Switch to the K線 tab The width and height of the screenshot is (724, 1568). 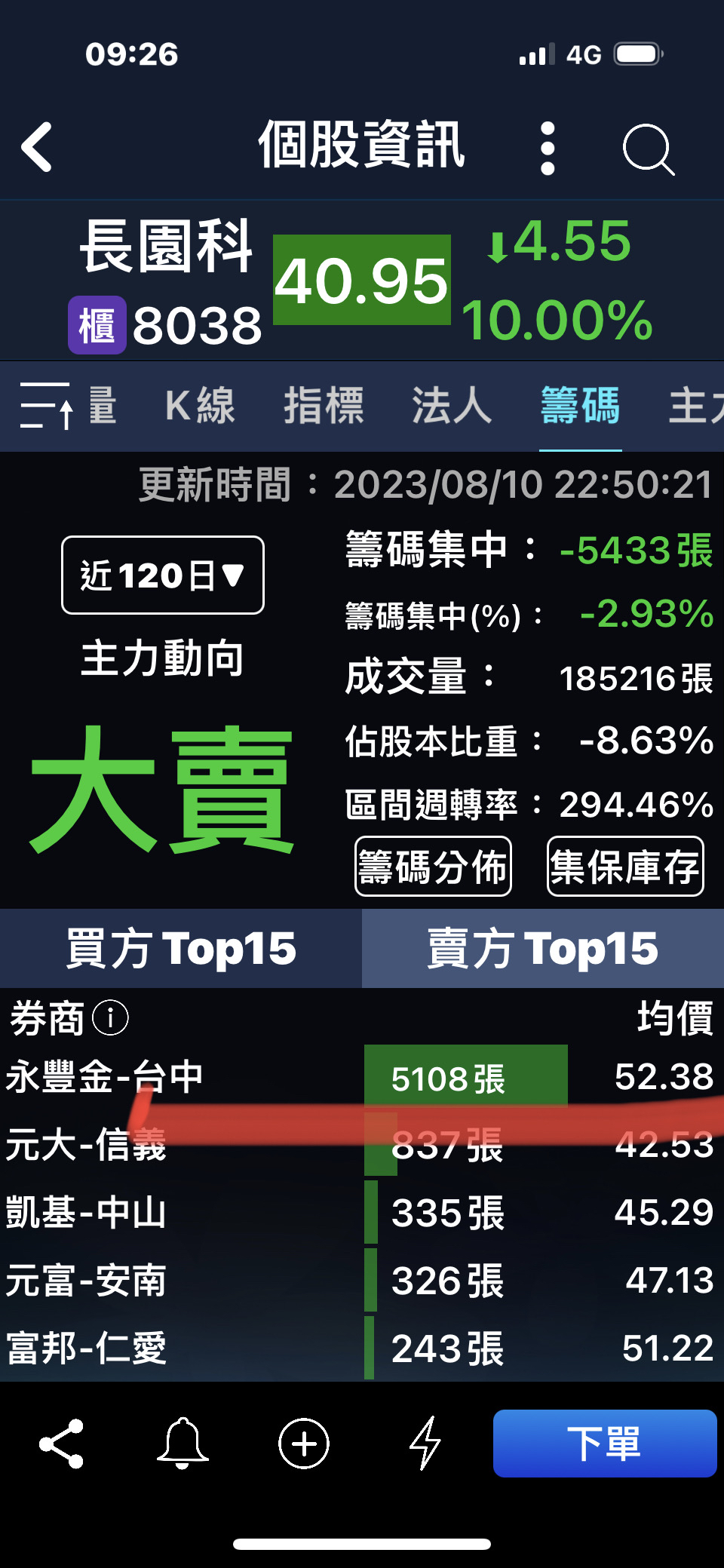click(201, 406)
